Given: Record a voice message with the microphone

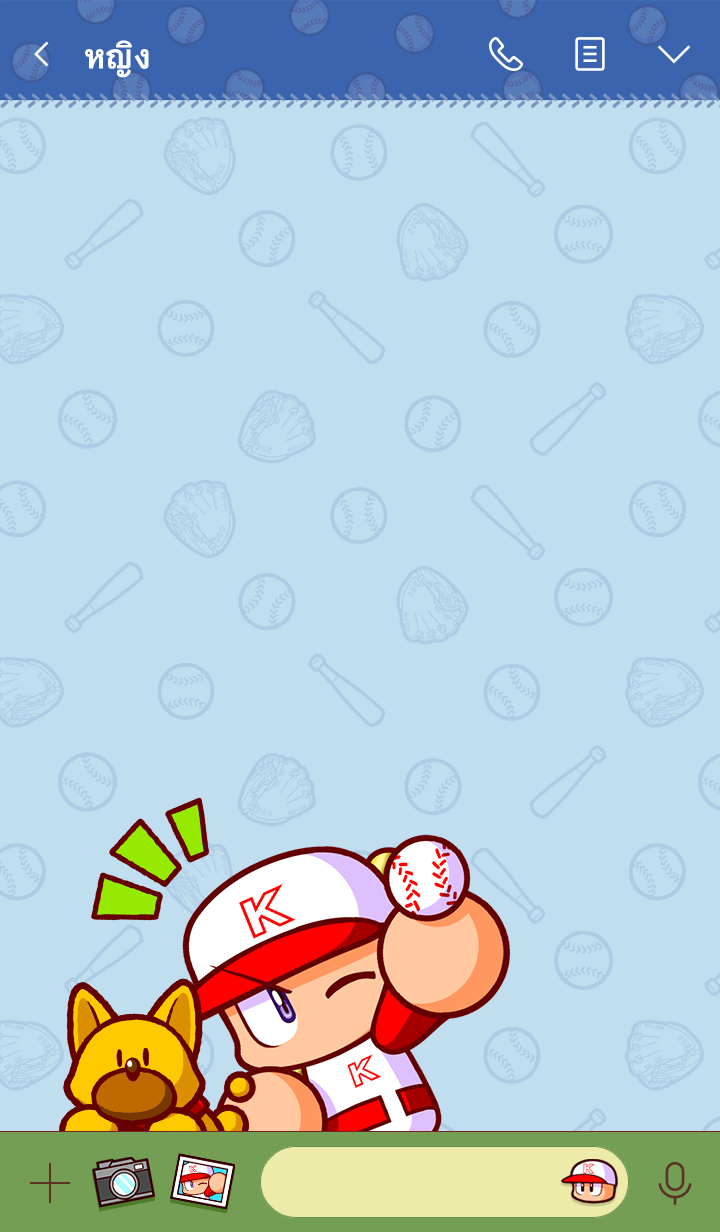Looking at the screenshot, I should (x=674, y=1183).
